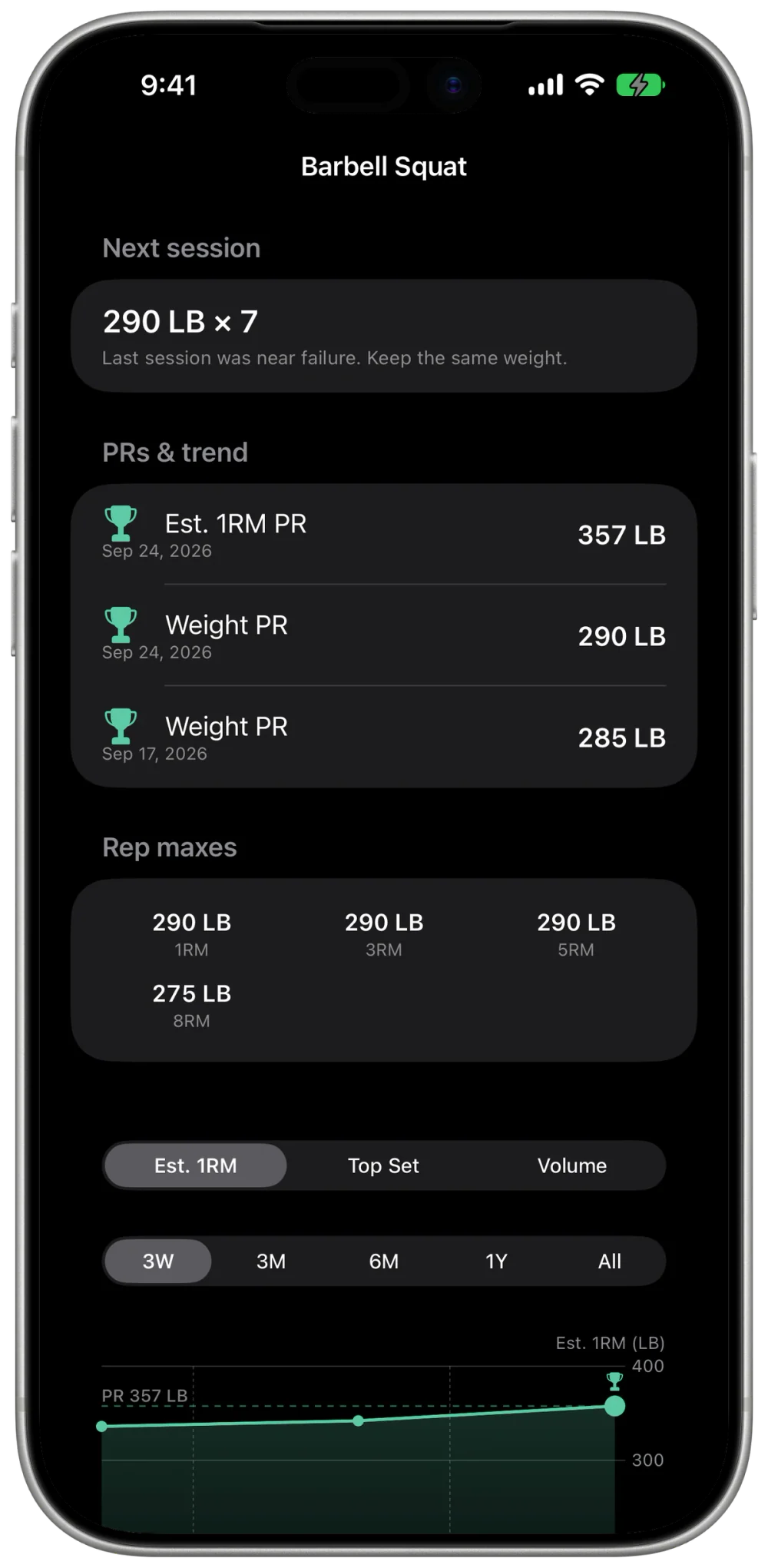768x1568 pixels.
Task: Switch chart to Volume
Action: (571, 1165)
